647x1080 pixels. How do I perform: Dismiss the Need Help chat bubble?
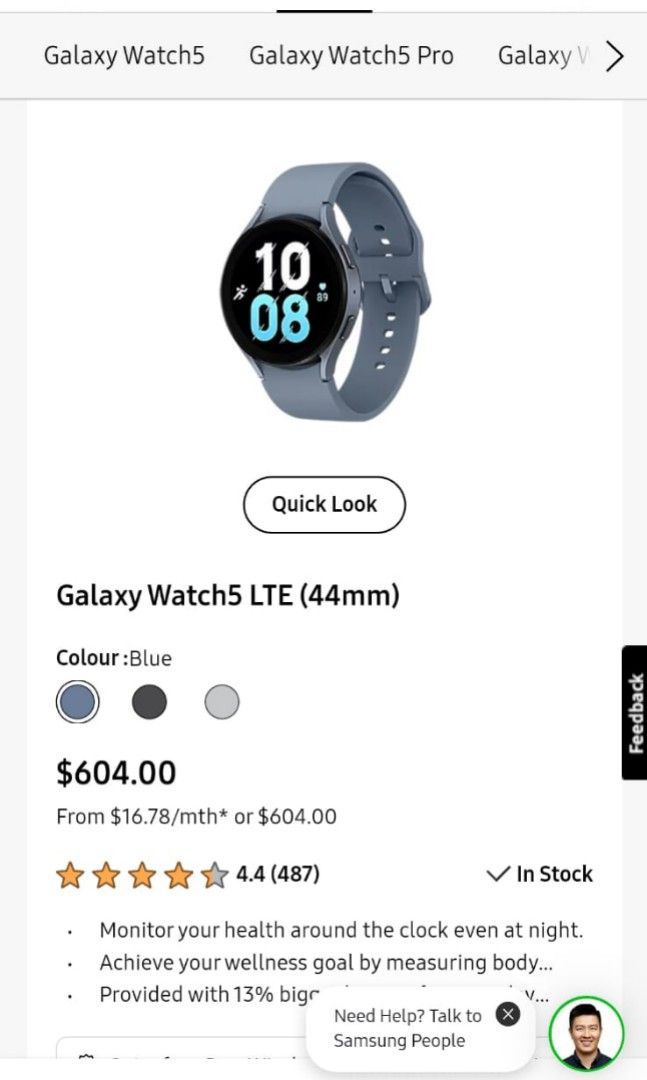click(508, 1014)
